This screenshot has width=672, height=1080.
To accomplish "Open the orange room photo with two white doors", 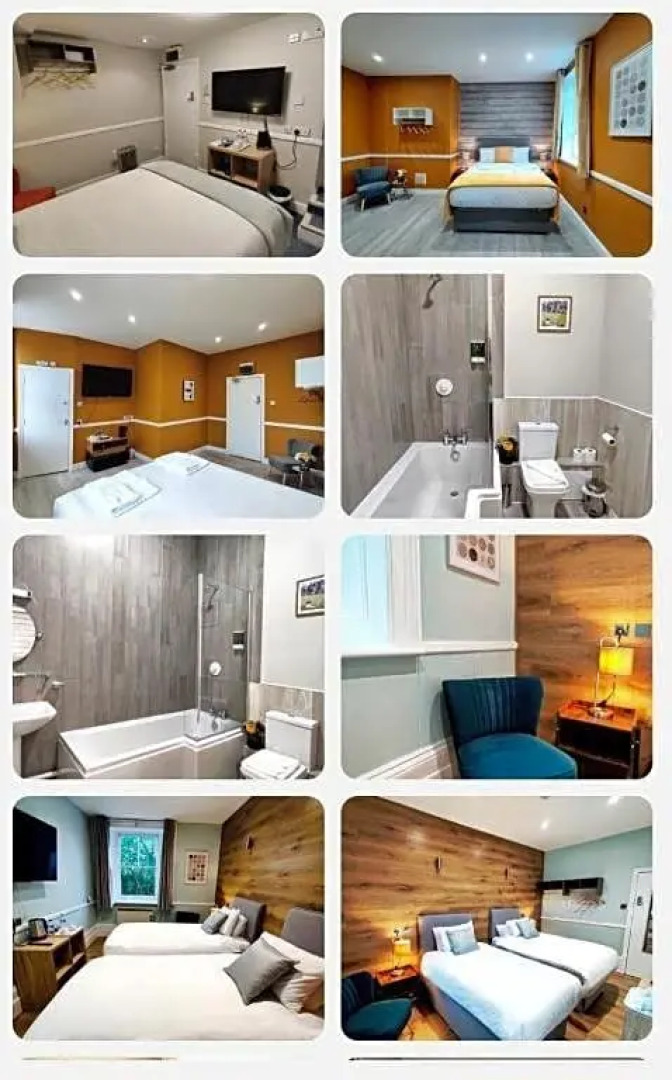I will [168, 396].
